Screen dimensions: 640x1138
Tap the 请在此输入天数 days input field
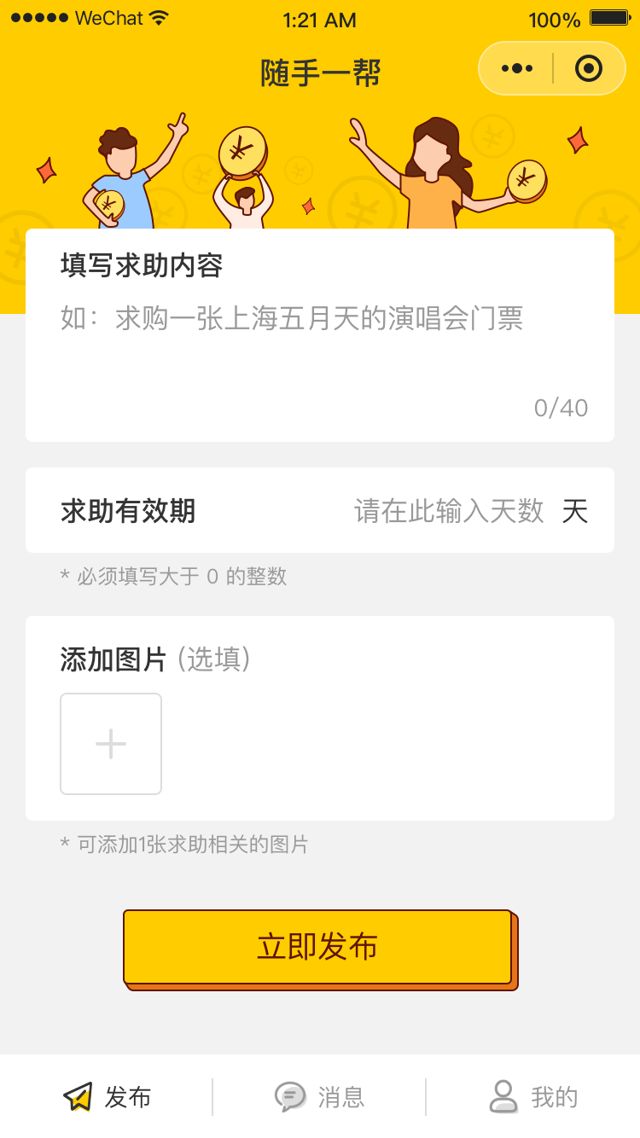tap(449, 511)
